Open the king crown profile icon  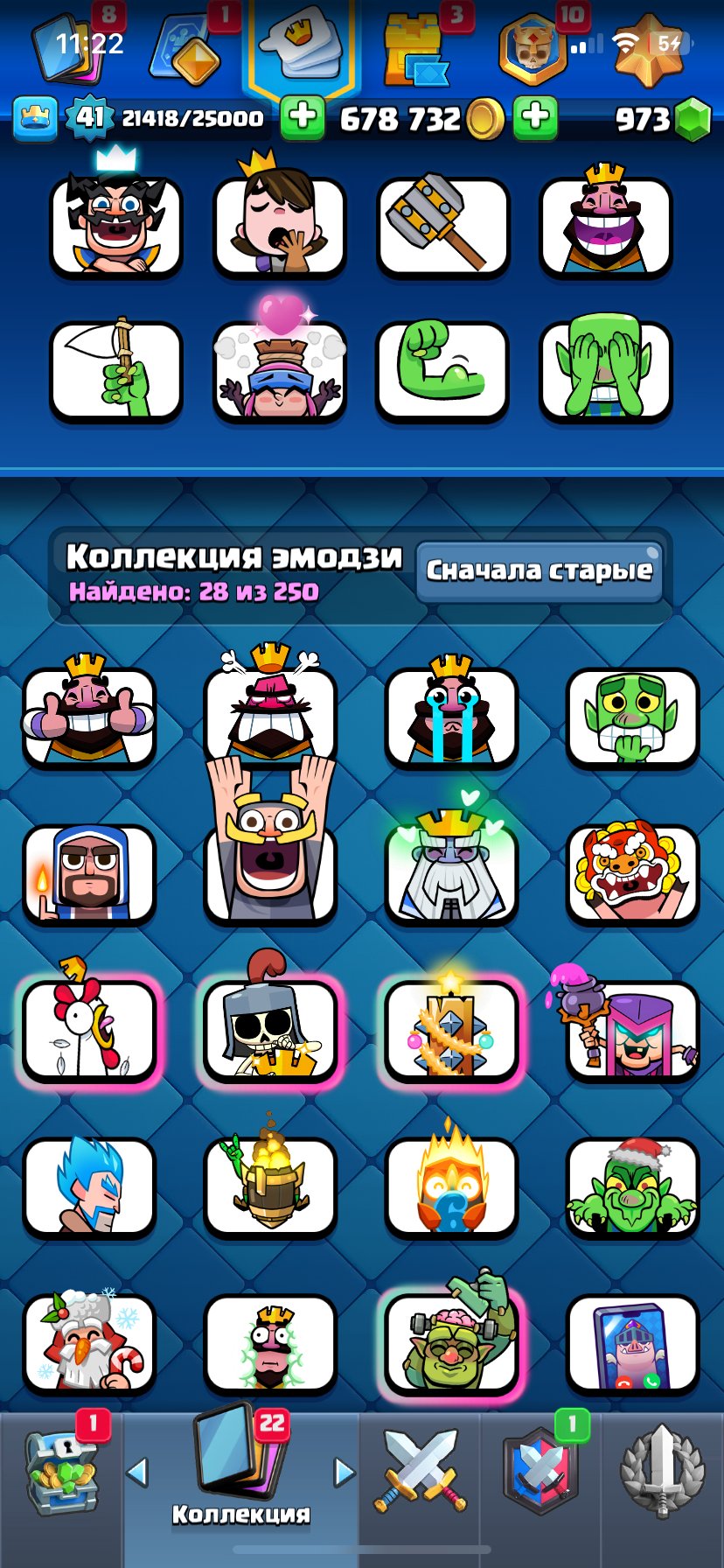35,117
